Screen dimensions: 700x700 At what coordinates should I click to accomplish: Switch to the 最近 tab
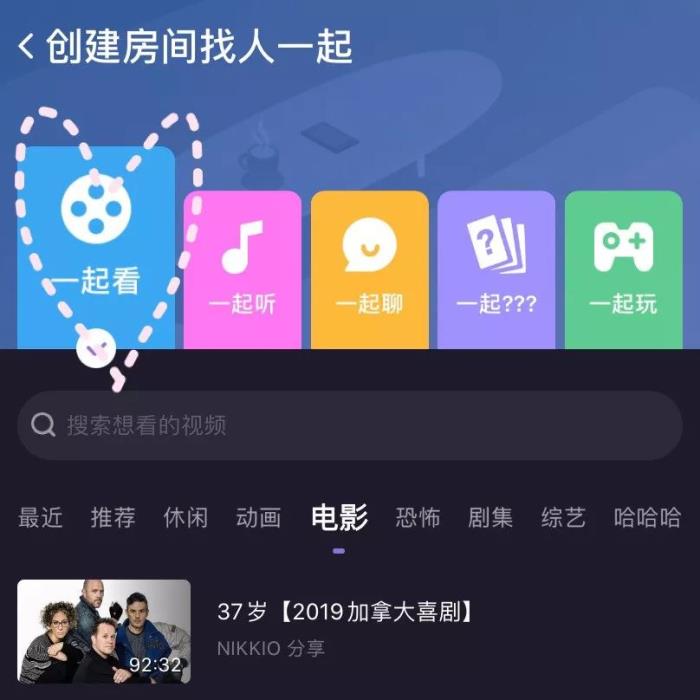(x=40, y=517)
